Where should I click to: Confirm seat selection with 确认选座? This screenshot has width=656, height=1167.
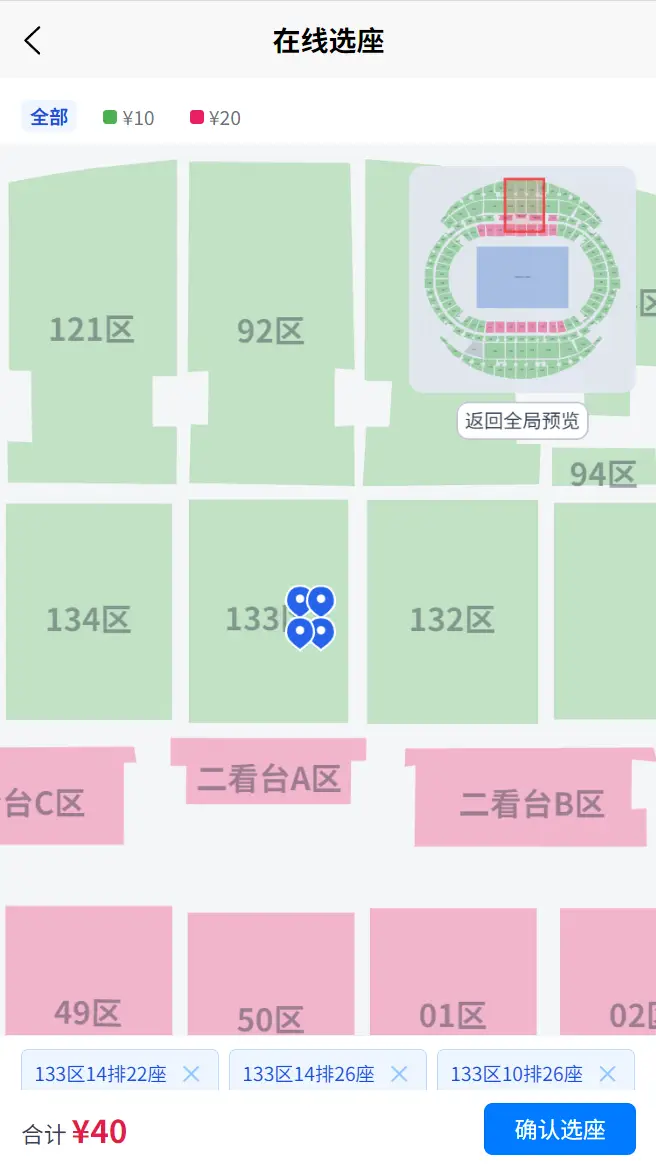pyautogui.click(x=560, y=1129)
